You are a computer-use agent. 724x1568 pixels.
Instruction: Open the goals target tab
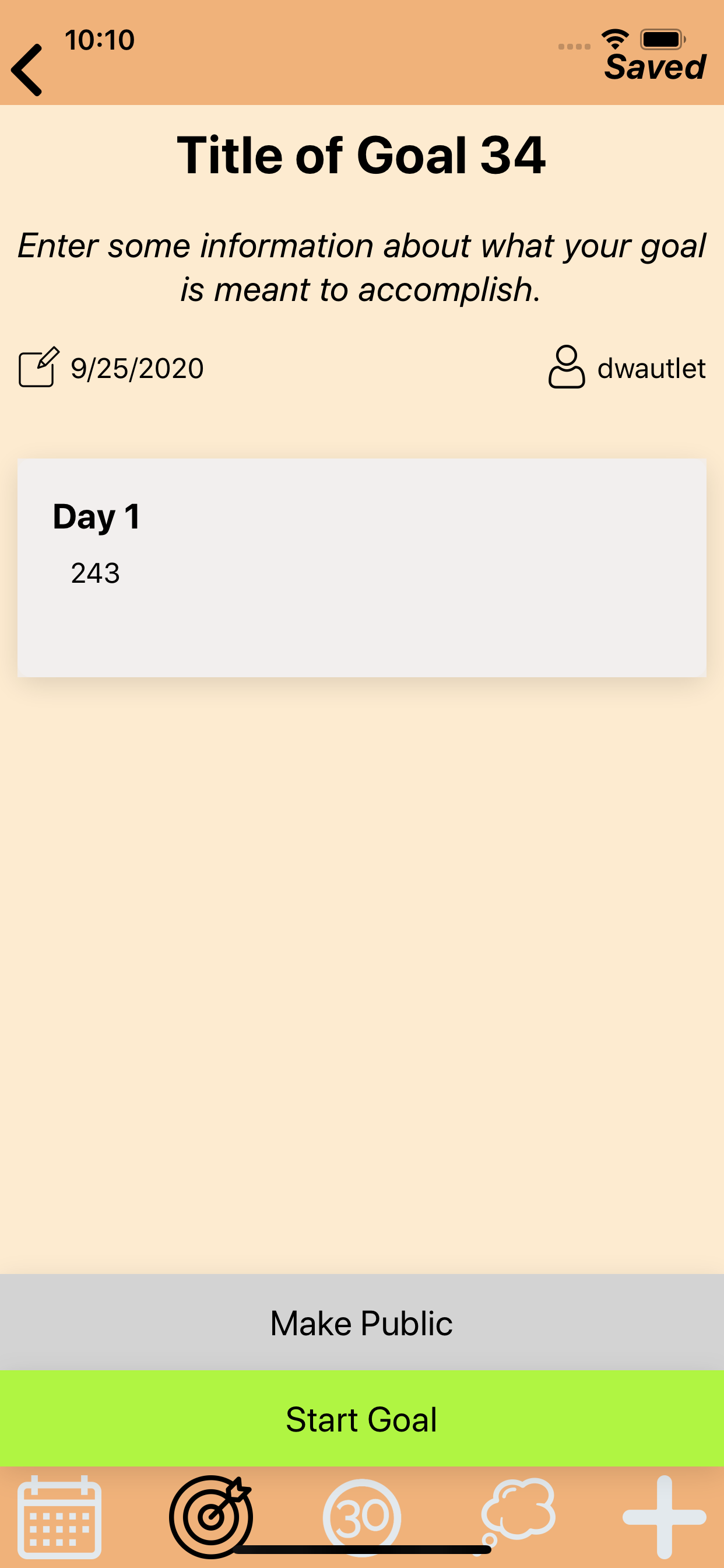coord(210,1515)
